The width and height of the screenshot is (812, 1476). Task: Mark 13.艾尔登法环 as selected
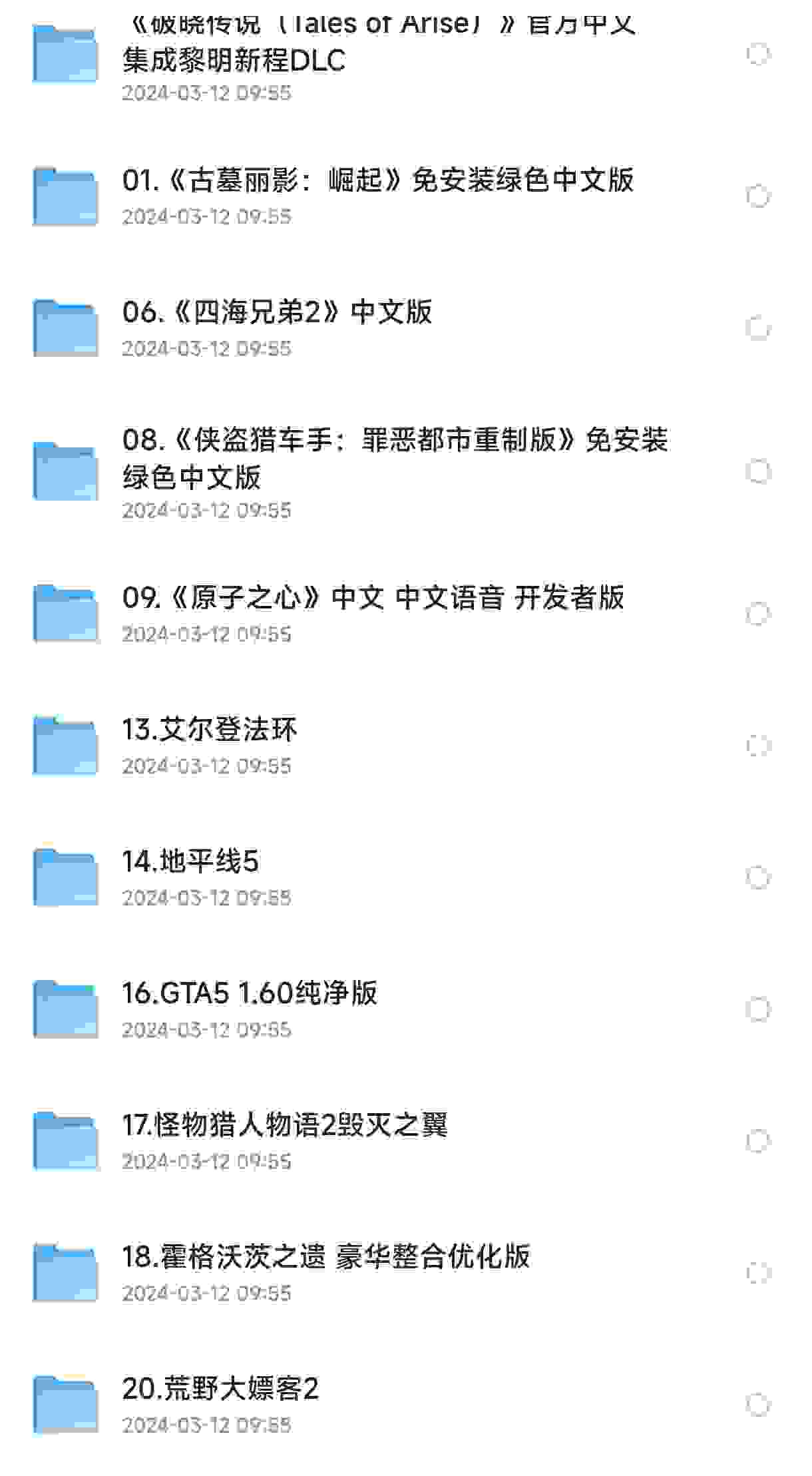(758, 746)
